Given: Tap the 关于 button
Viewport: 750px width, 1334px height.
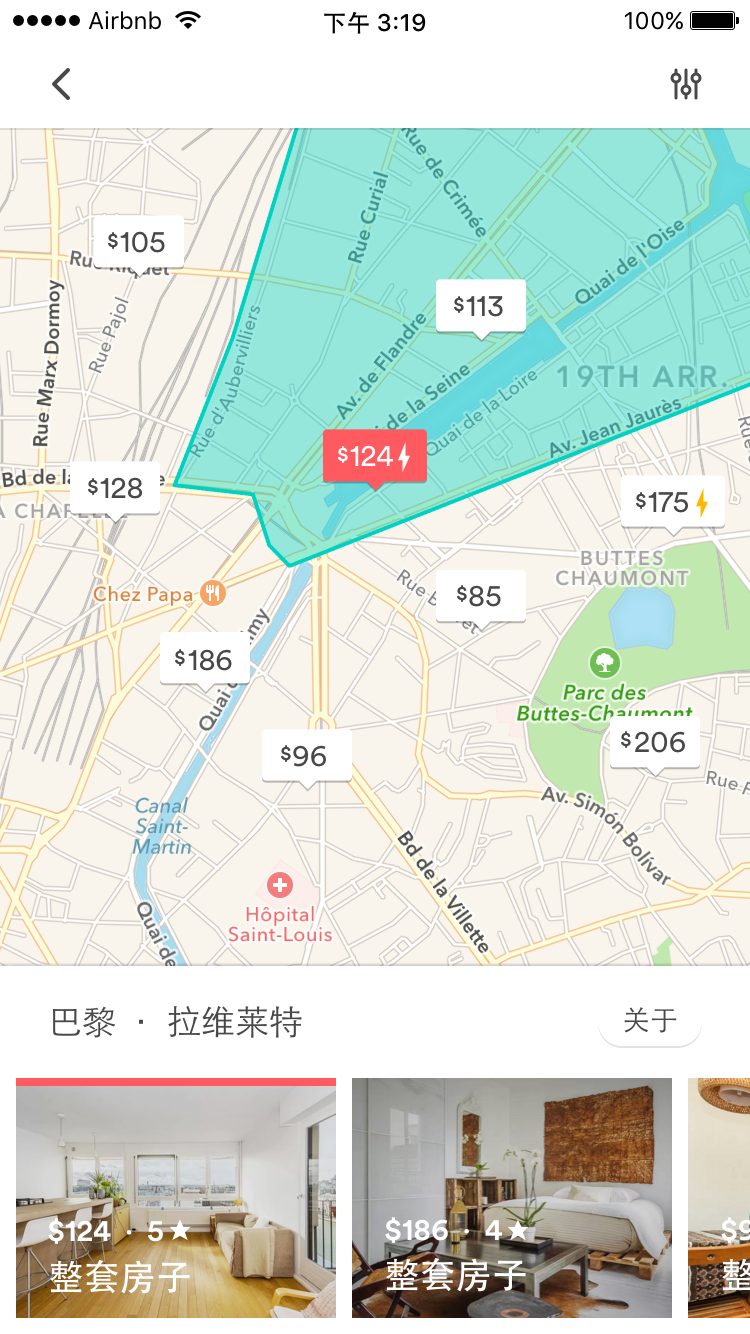Looking at the screenshot, I should point(650,1021).
